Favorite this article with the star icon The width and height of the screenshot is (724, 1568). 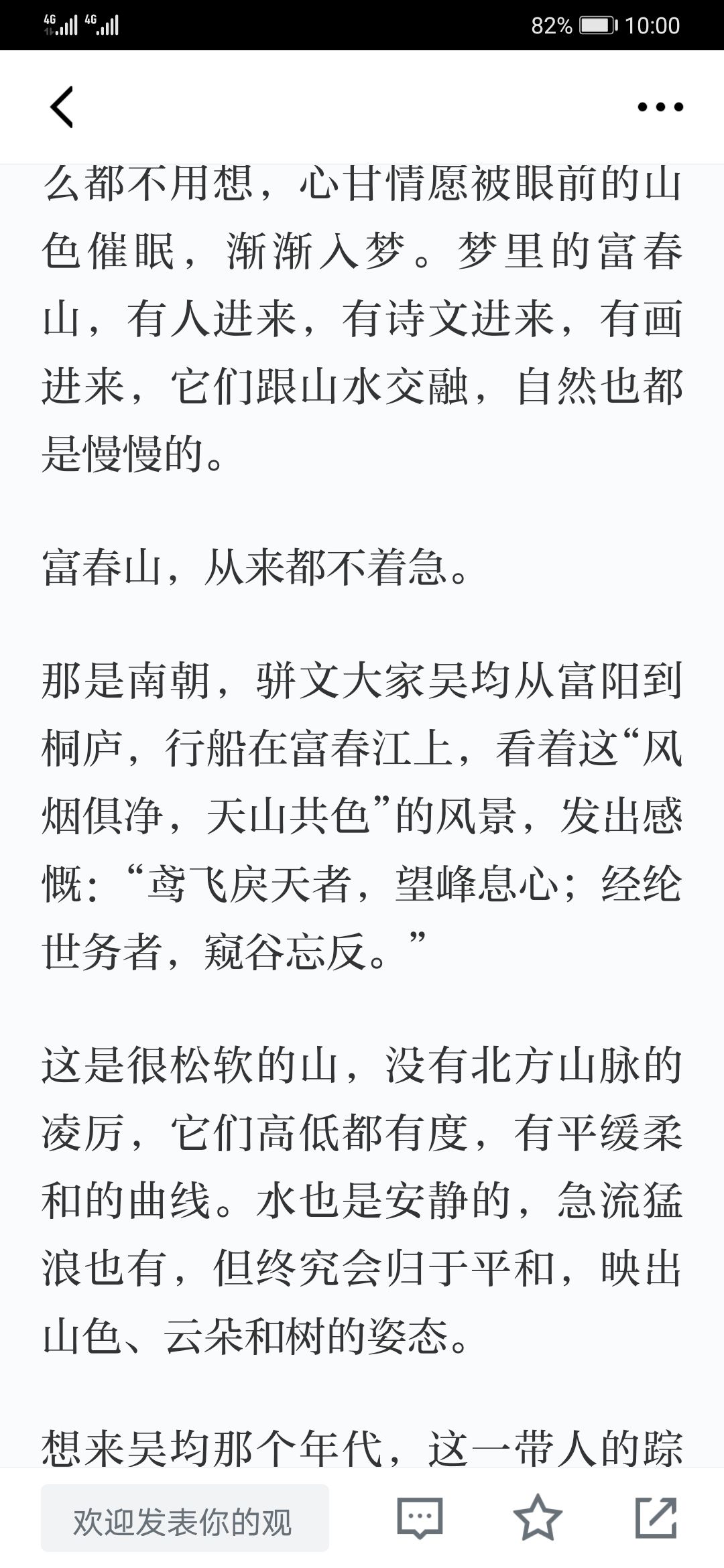(538, 1517)
